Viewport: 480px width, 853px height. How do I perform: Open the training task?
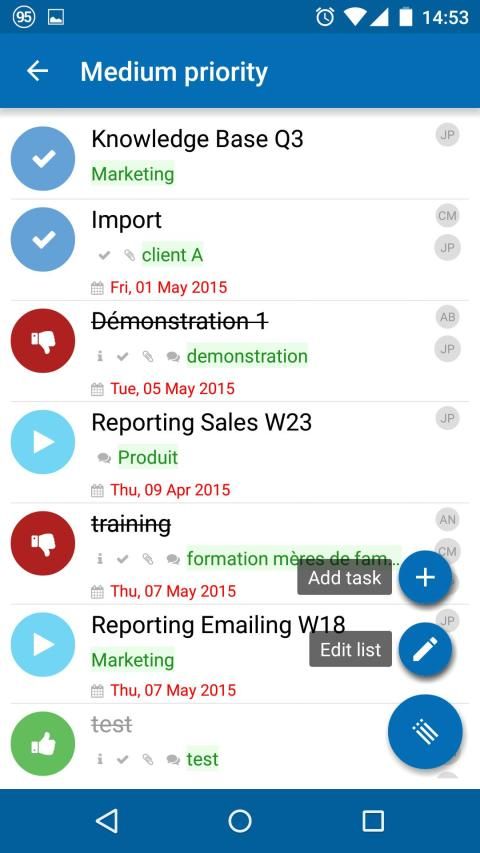pyautogui.click(x=240, y=554)
